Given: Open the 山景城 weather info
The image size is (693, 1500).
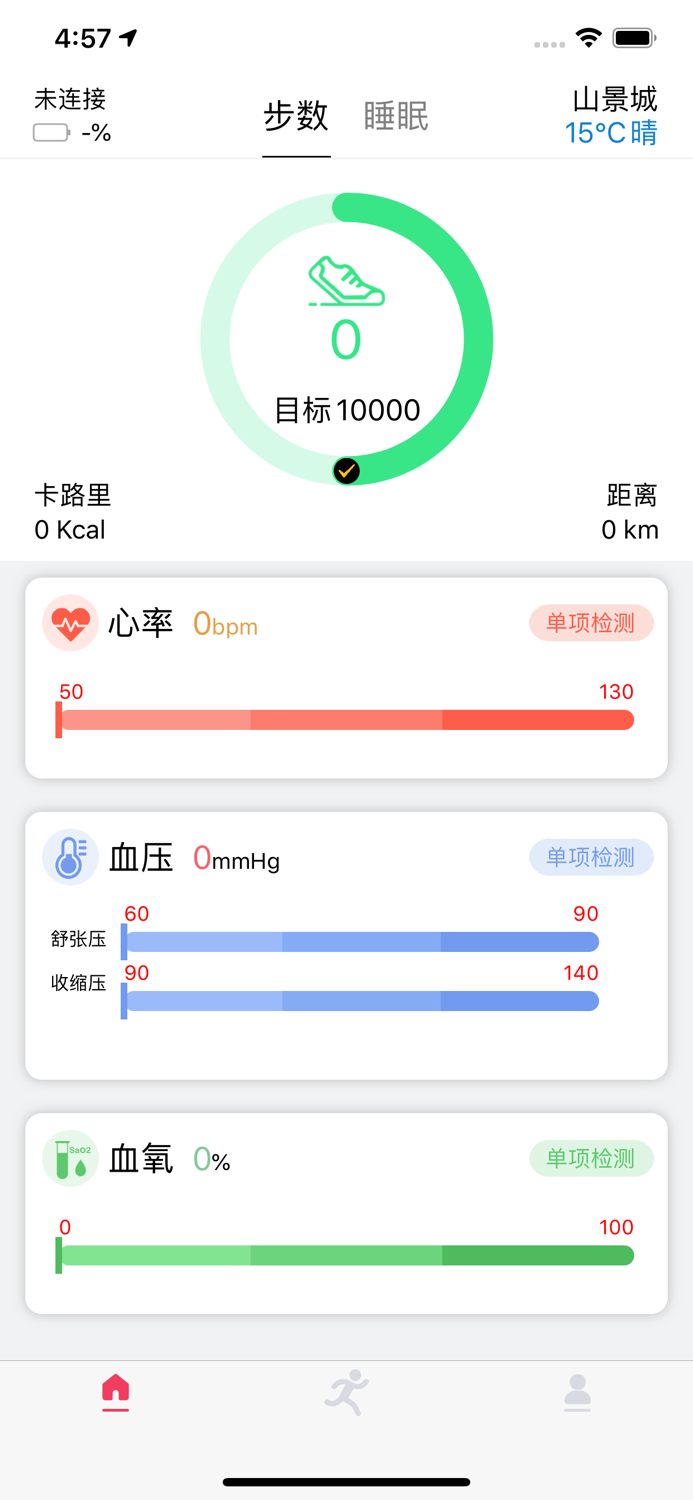Looking at the screenshot, I should (612, 116).
